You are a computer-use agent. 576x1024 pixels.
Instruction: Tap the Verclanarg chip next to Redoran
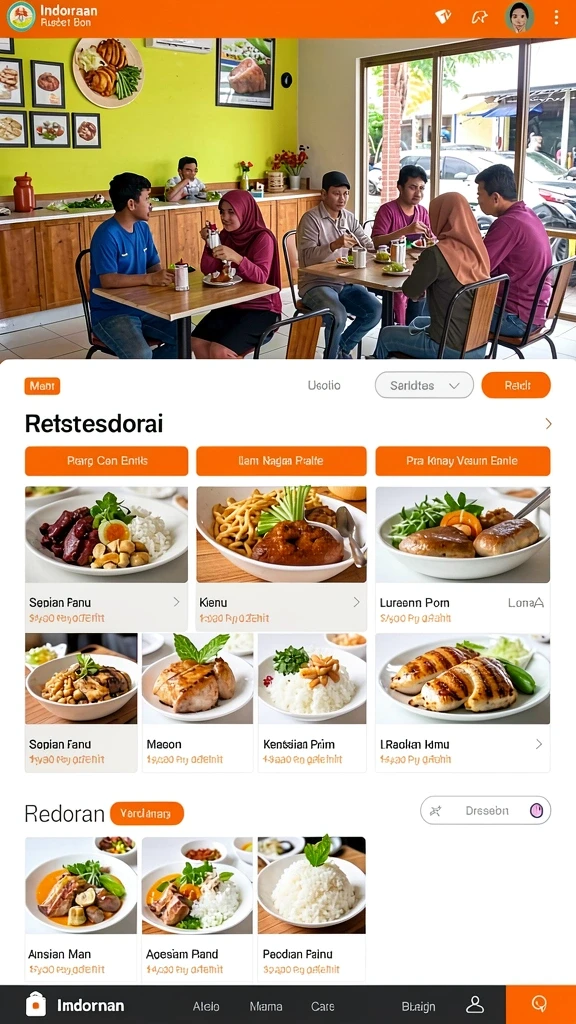click(147, 814)
